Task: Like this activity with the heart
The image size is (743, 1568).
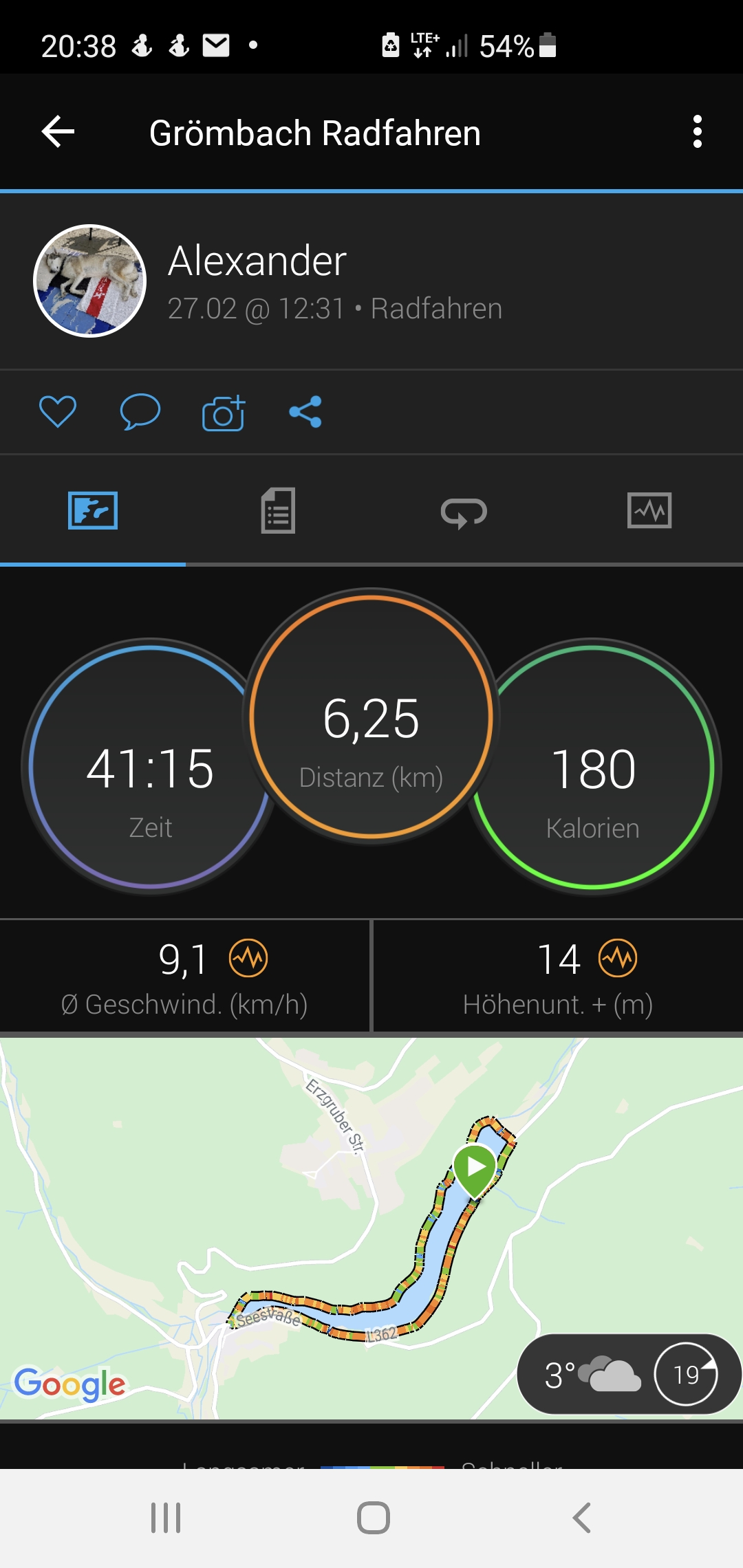Action: point(58,412)
